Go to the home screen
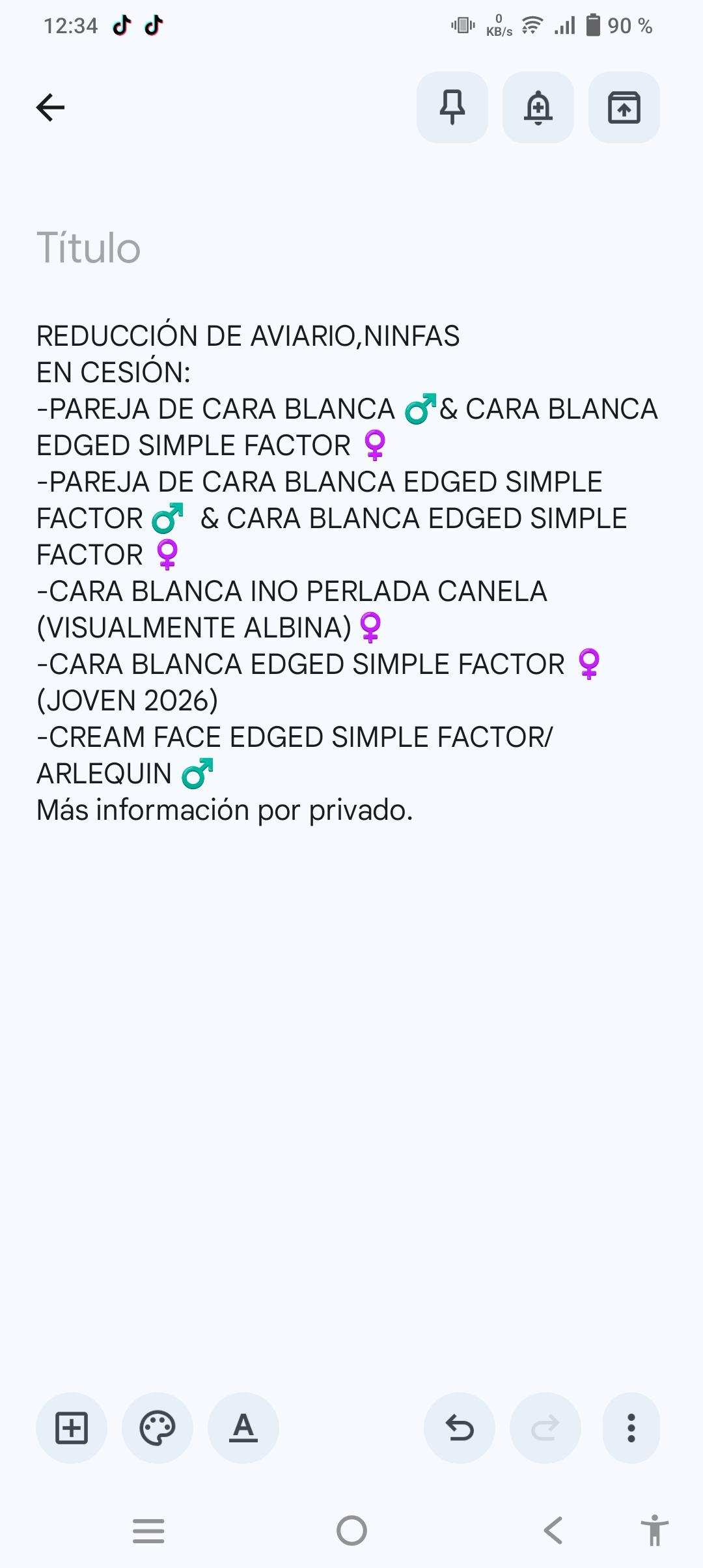 click(351, 1530)
